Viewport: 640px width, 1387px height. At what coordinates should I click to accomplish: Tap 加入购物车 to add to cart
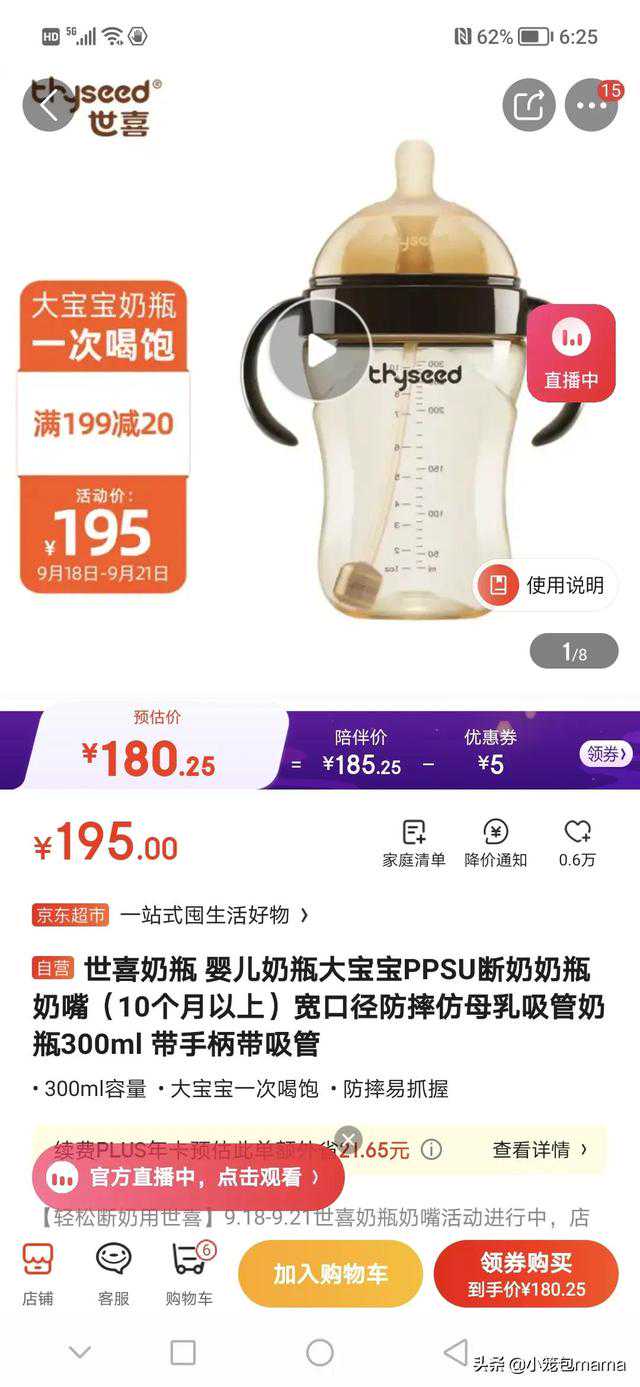(330, 1274)
